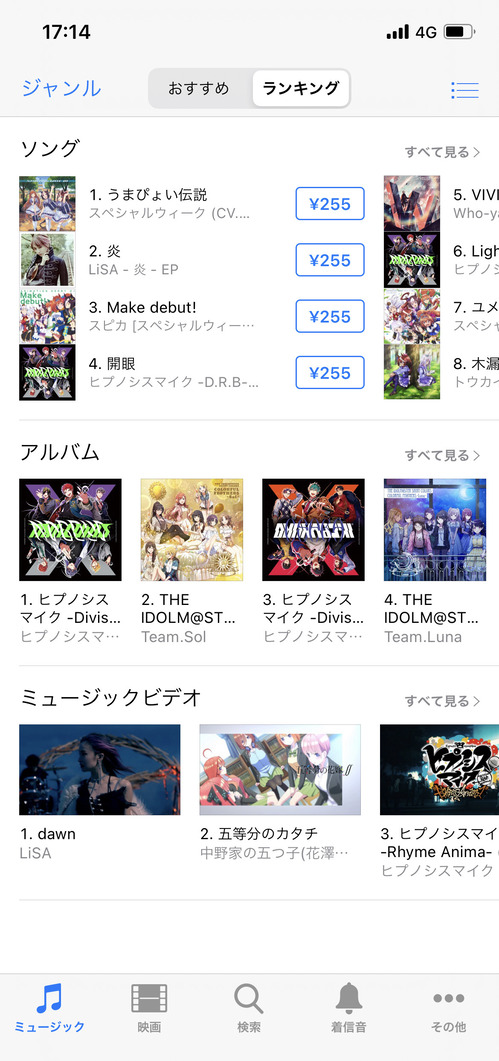Image resolution: width=499 pixels, height=1061 pixels.
Task: Buy うまぴょい伝説 for ¥255
Action: [x=330, y=204]
